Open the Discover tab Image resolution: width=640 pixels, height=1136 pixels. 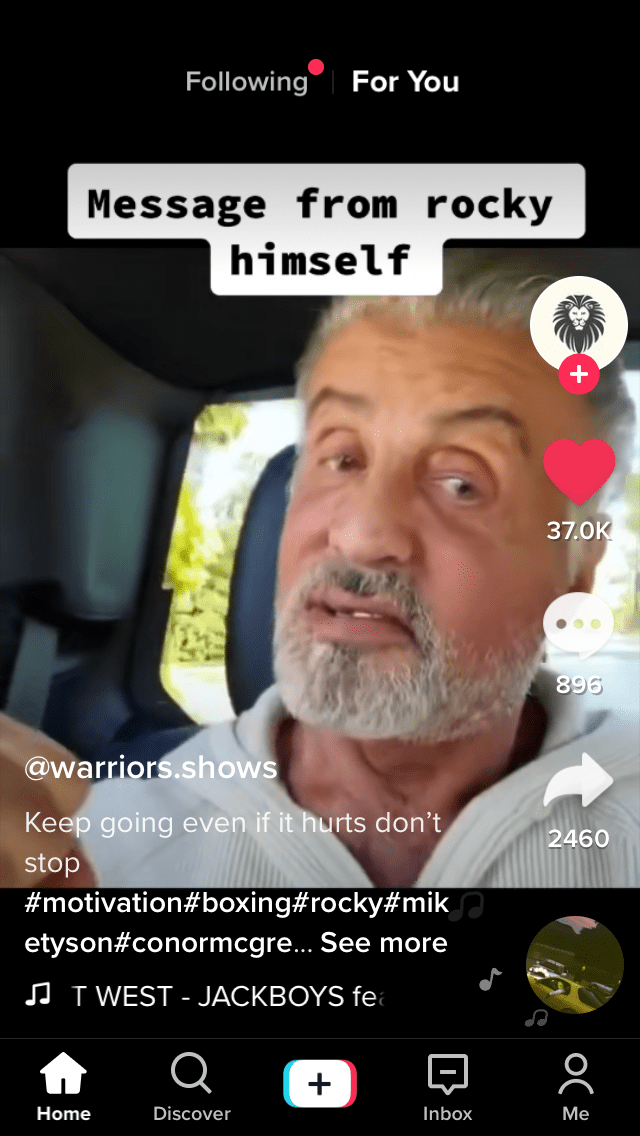(191, 1088)
